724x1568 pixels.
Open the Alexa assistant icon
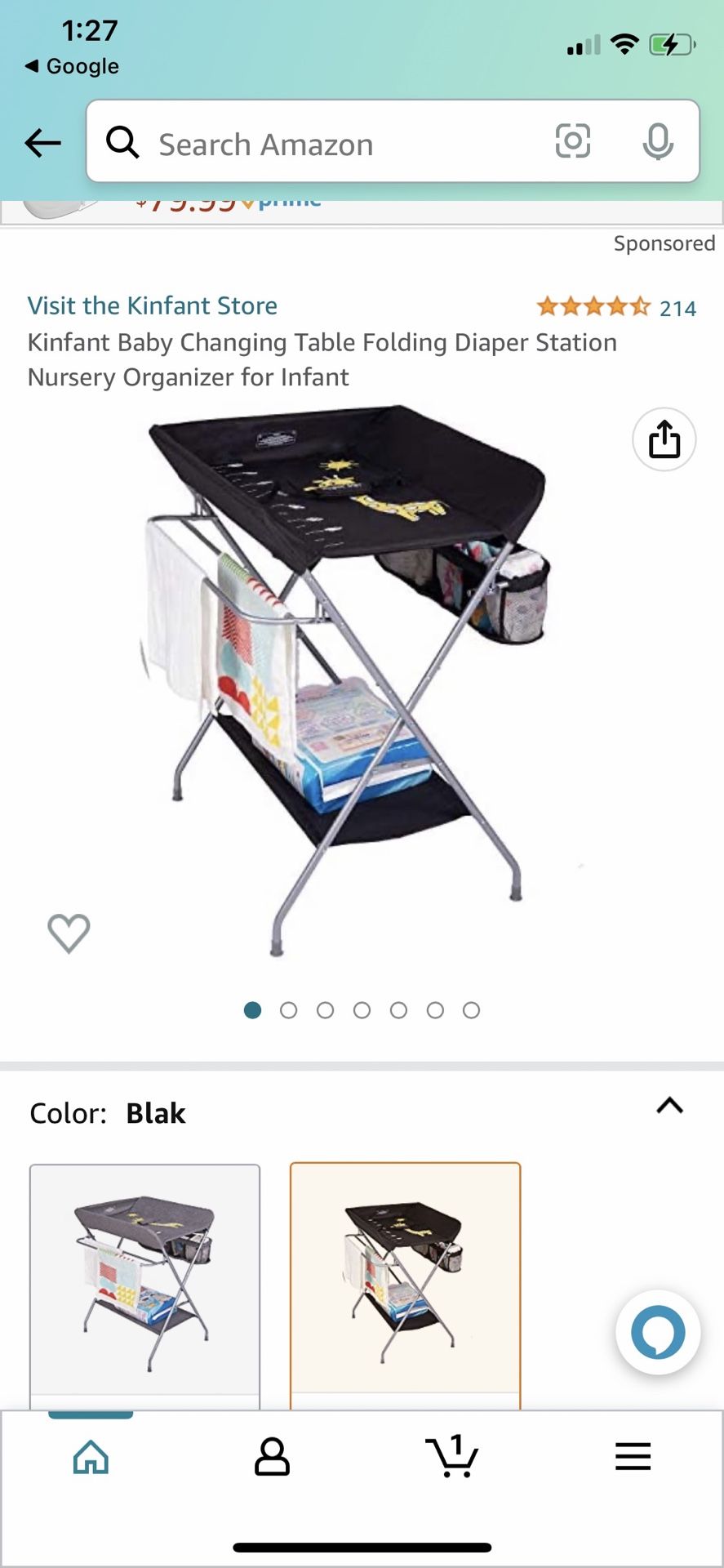(657, 1333)
